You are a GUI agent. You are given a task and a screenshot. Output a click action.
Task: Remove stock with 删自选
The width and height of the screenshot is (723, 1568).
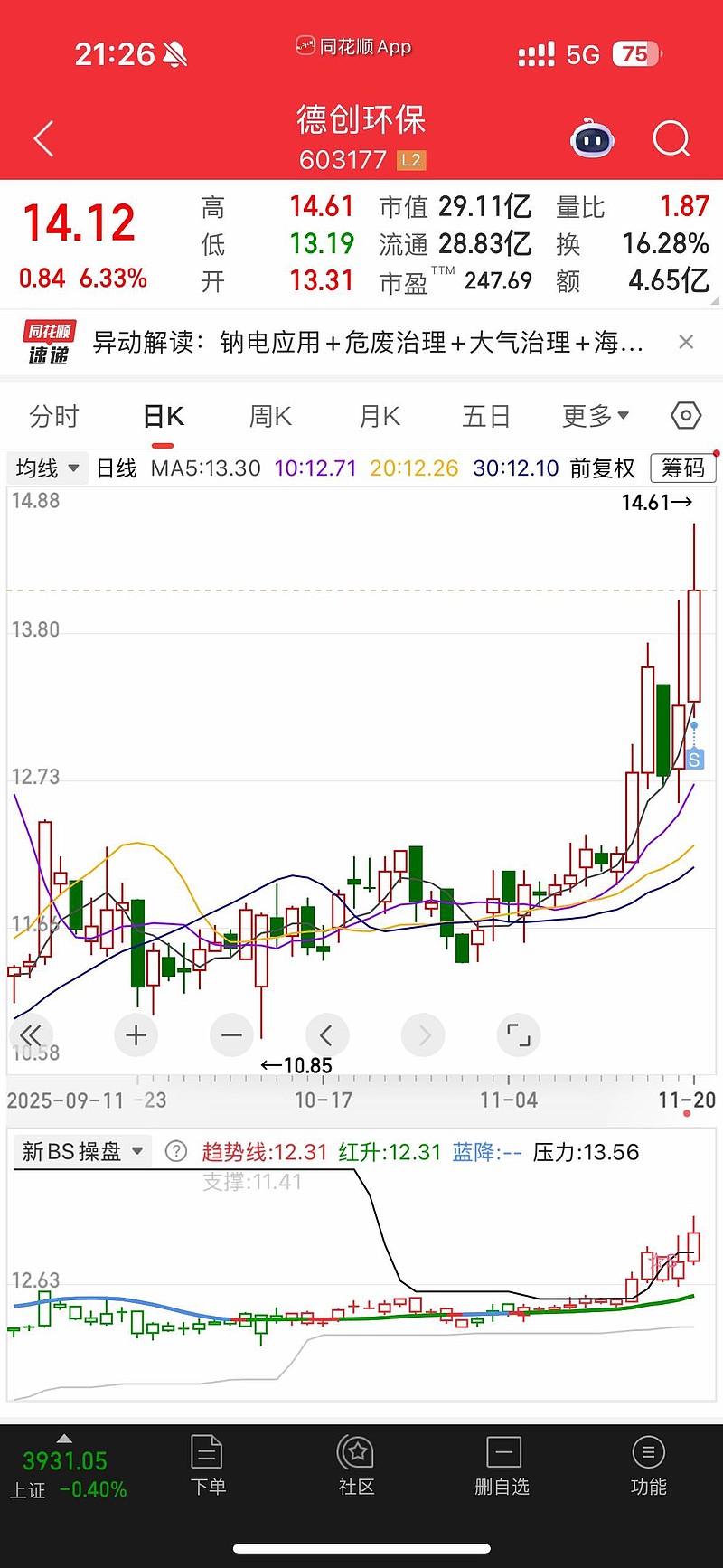point(502,1467)
